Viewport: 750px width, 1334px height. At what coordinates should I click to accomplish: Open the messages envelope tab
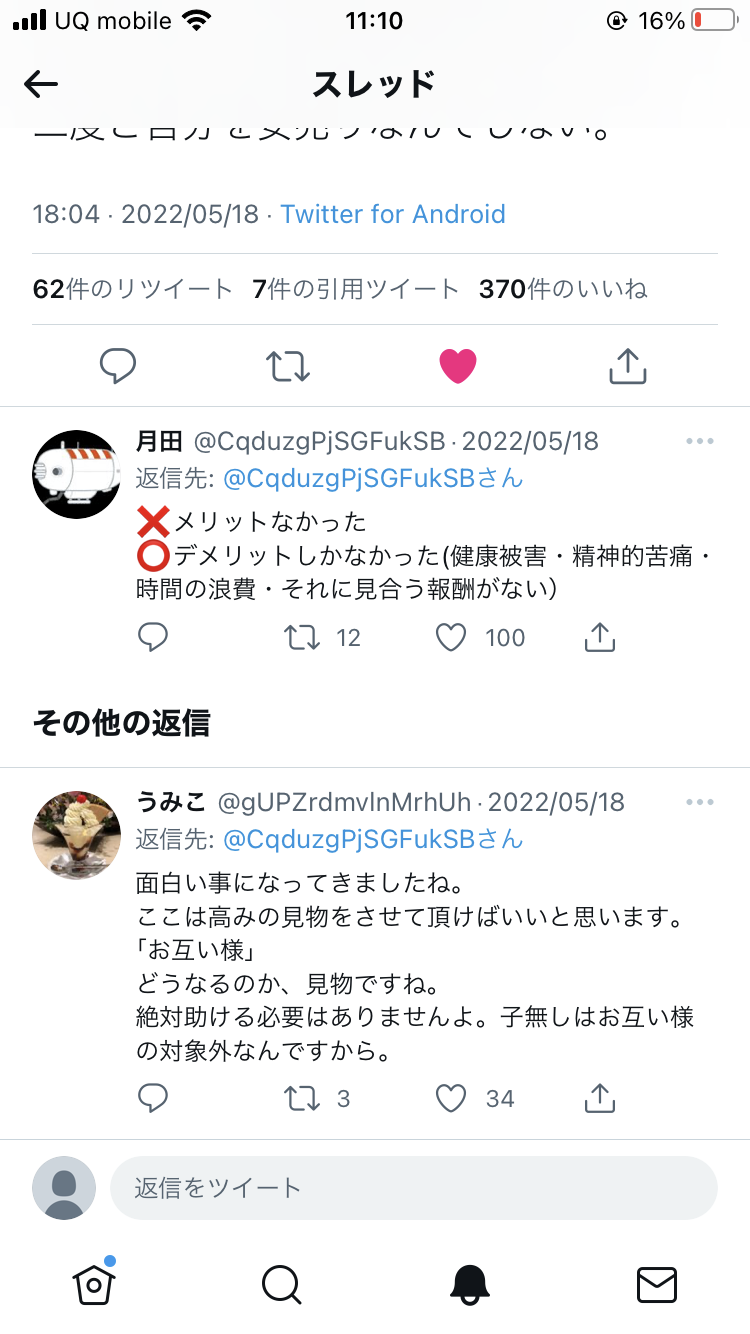657,1284
